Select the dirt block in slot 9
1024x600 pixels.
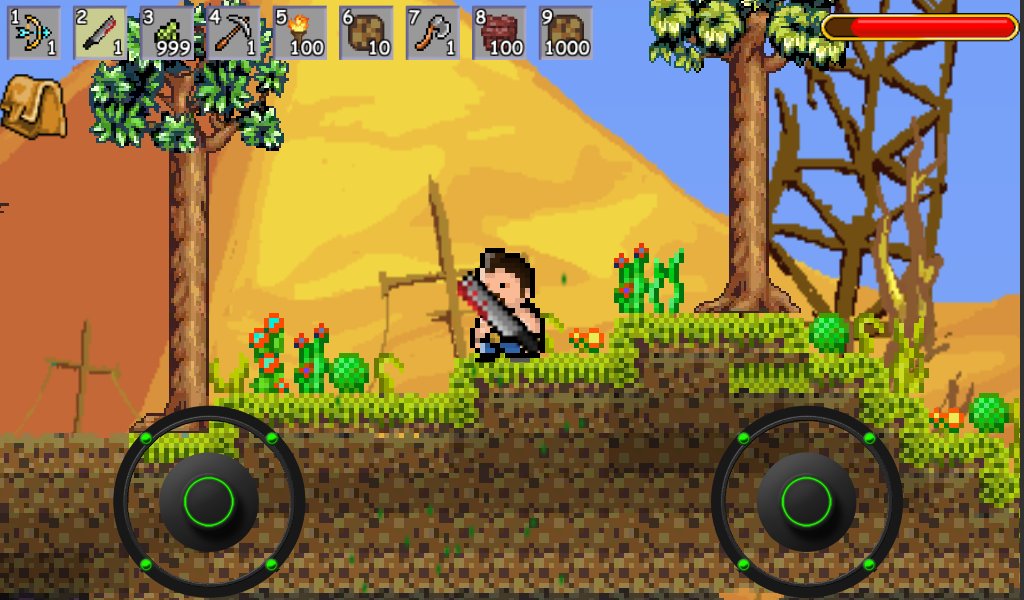[x=566, y=33]
